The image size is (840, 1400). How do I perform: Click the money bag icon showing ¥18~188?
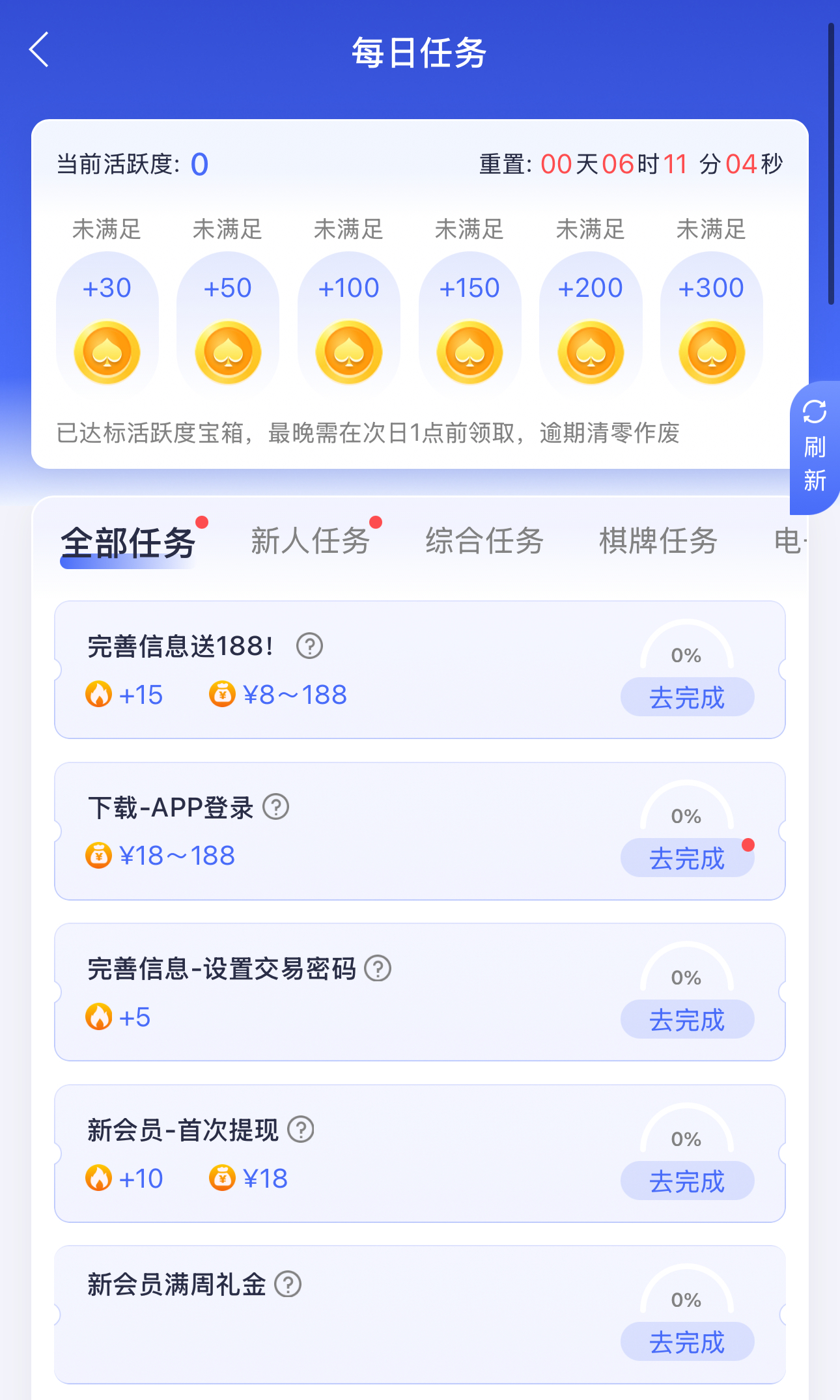(98, 855)
